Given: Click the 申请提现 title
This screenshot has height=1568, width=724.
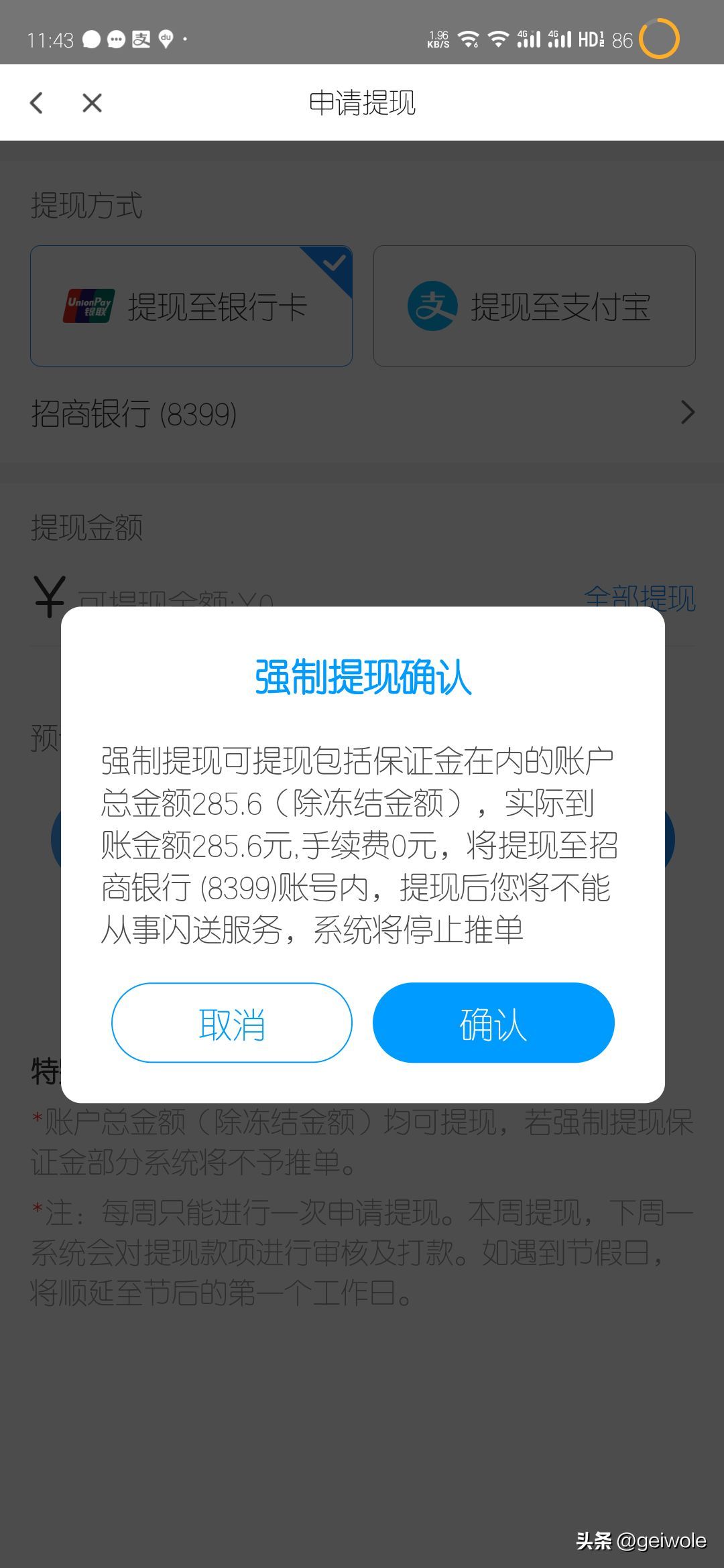Looking at the screenshot, I should [x=362, y=102].
